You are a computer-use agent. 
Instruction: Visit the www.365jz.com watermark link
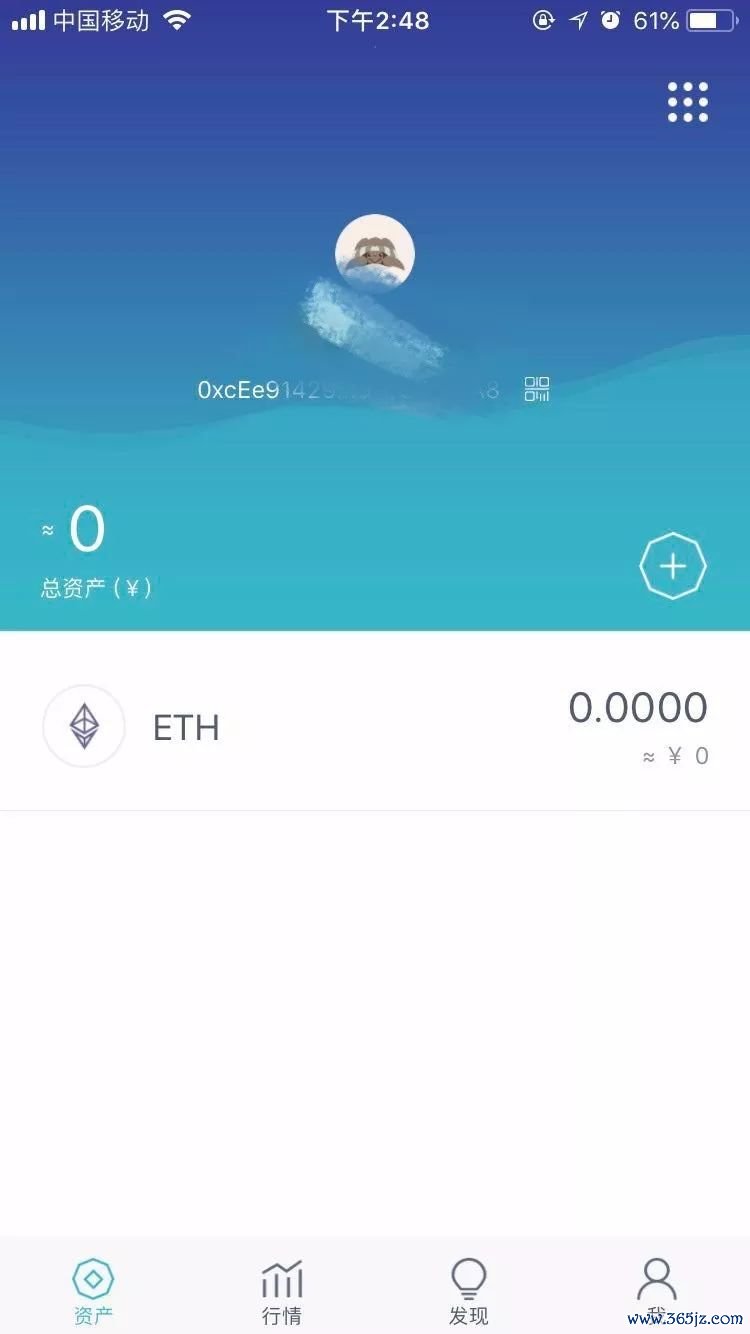[685, 1317]
